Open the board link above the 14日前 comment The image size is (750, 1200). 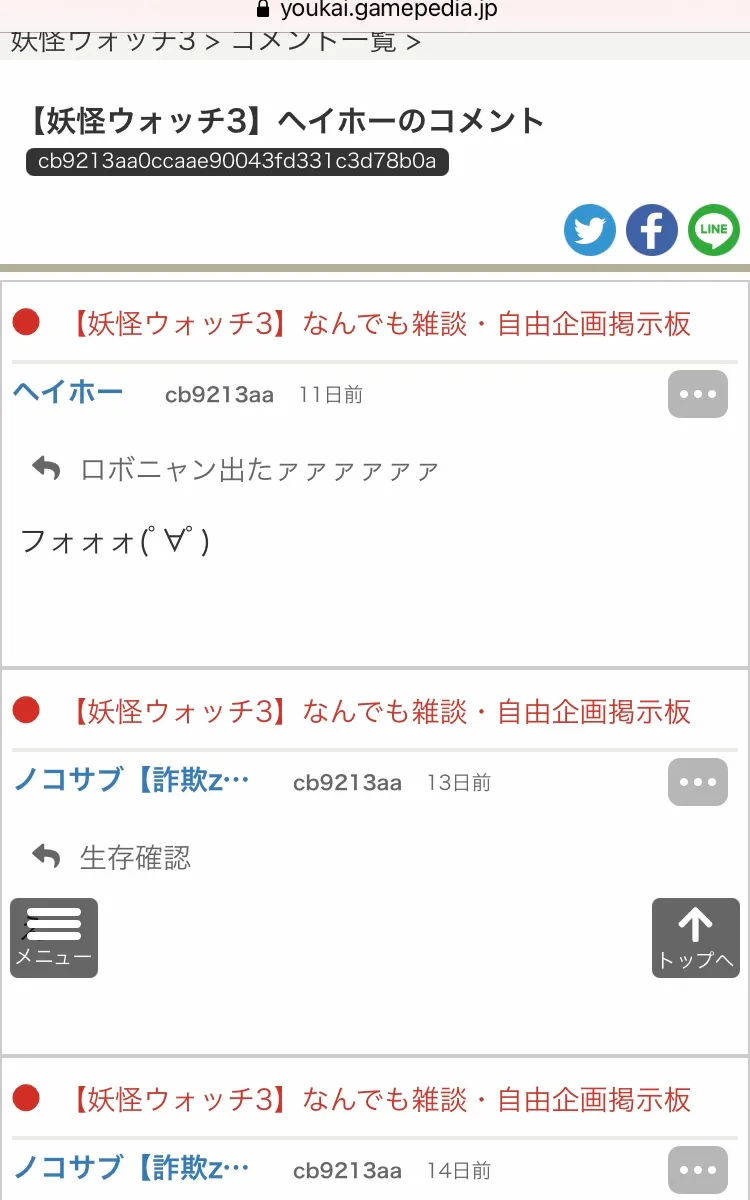point(381,1100)
